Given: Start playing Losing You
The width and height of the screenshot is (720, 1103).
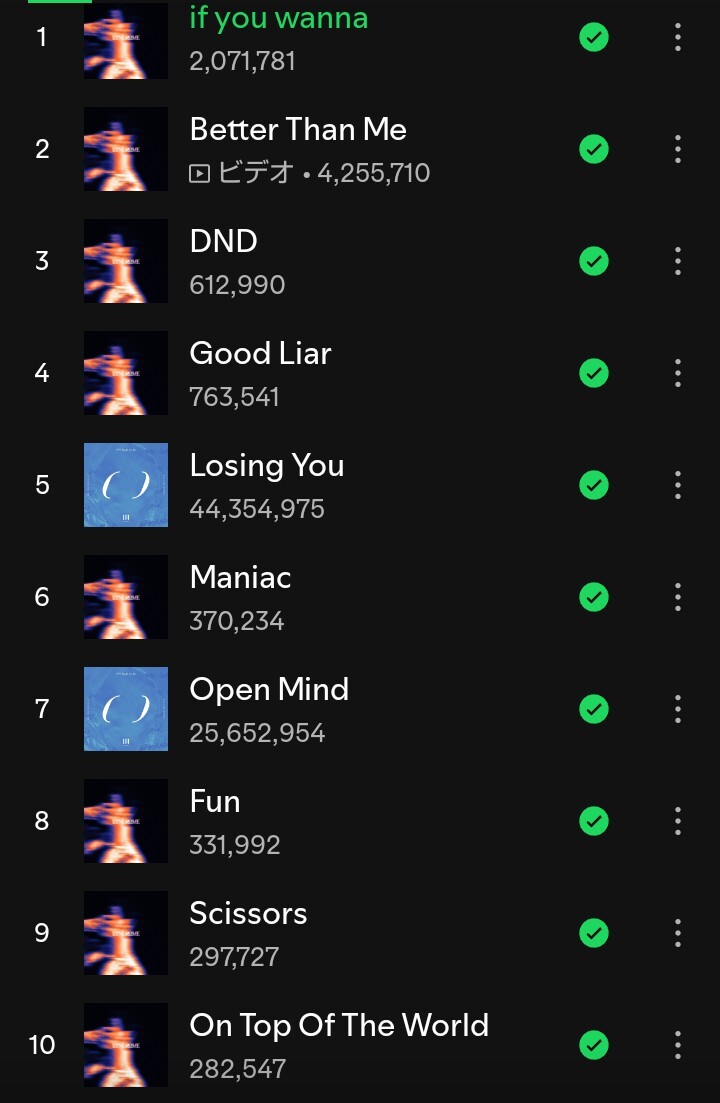Looking at the screenshot, I should (x=266, y=466).
